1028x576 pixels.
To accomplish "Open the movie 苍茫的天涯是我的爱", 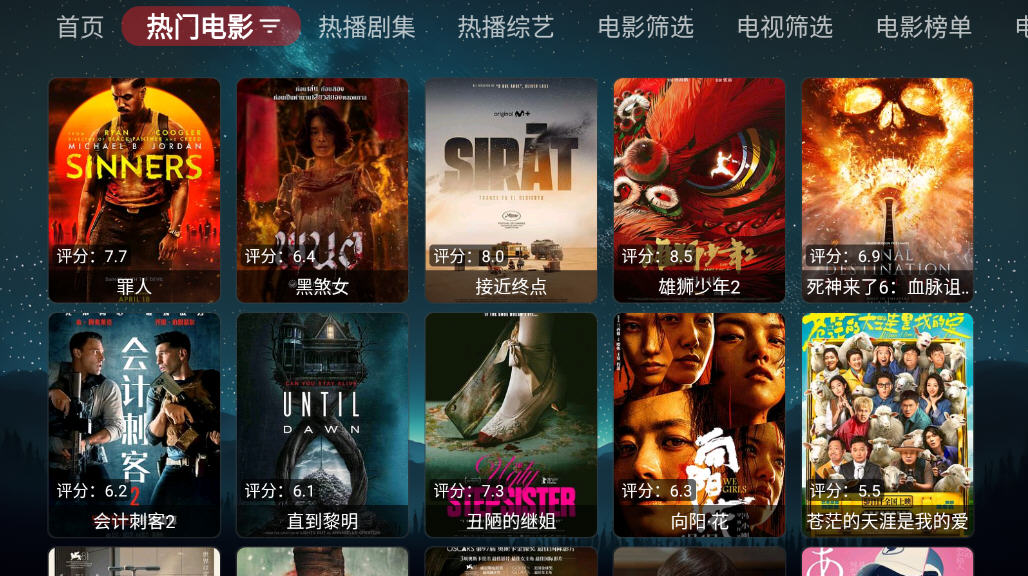I will pos(887,425).
